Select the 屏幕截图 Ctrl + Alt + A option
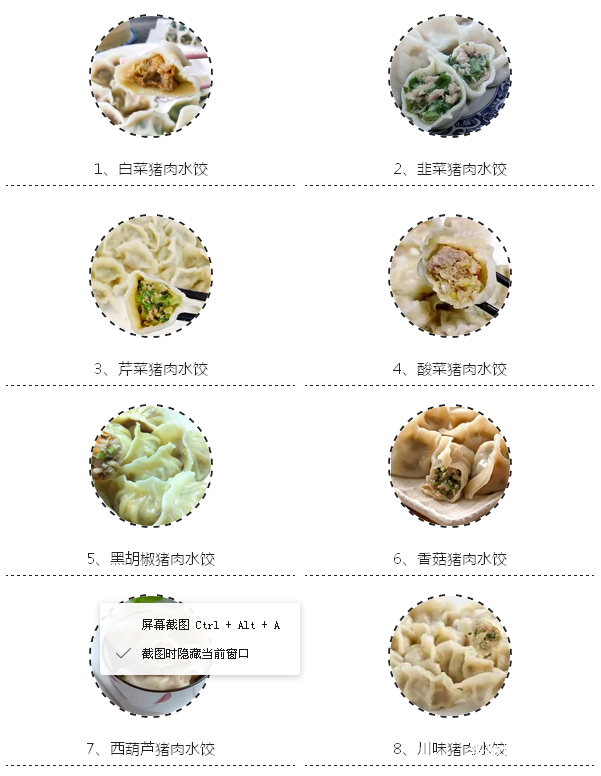This screenshot has width=601, height=776. (x=210, y=625)
